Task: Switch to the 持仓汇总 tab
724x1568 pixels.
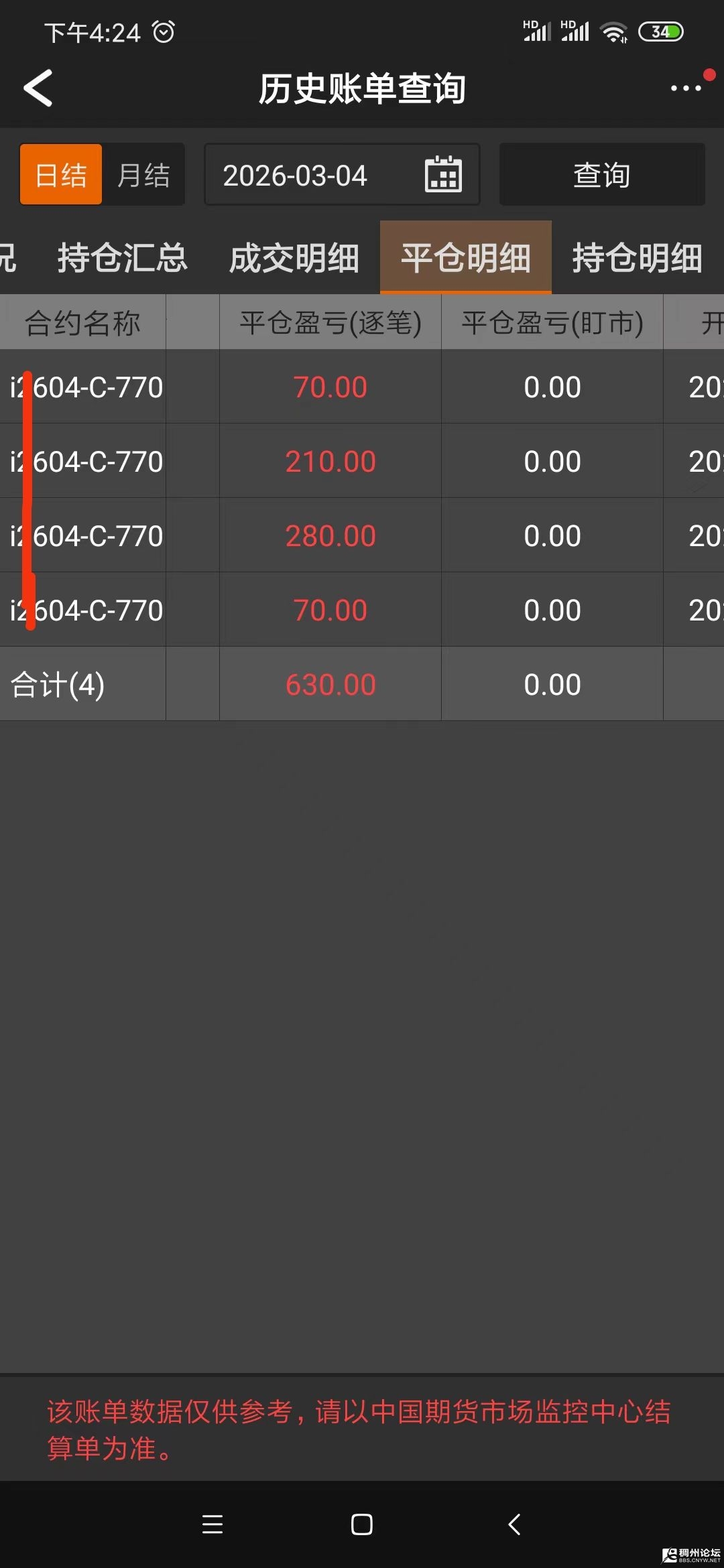Action: [x=123, y=258]
